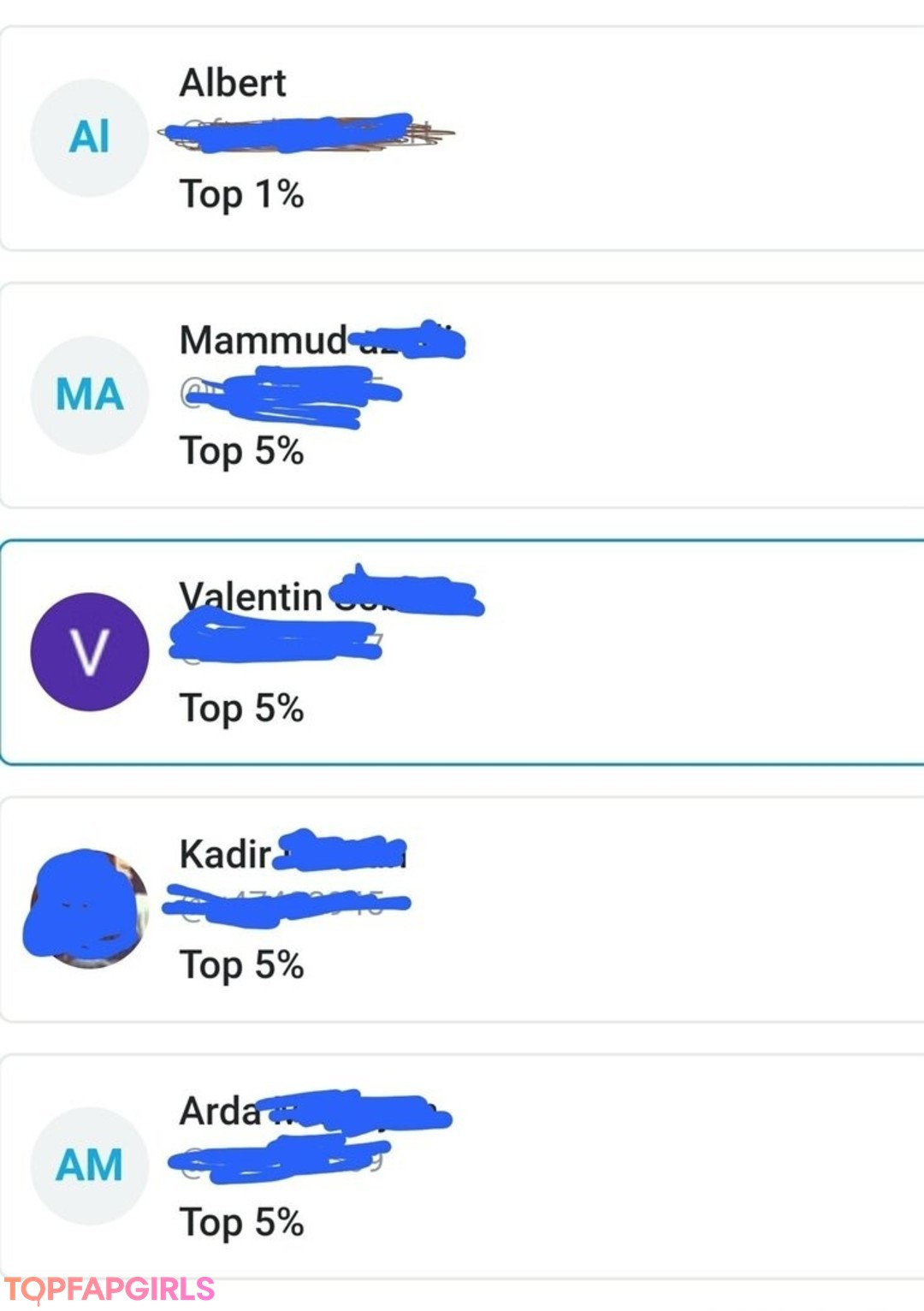Open Albert's Top 1% fan card
924x1311 pixels.
(x=462, y=139)
